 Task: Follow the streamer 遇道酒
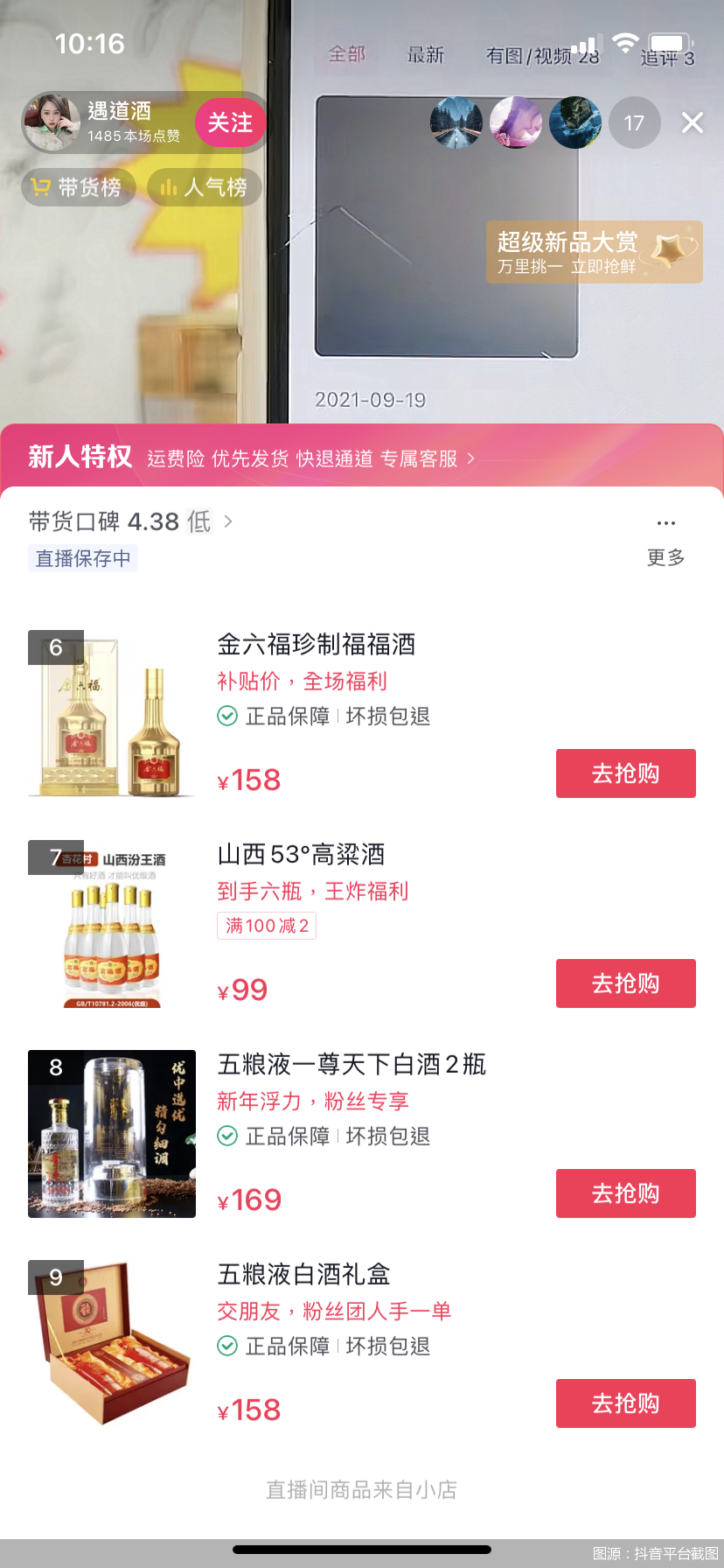230,122
